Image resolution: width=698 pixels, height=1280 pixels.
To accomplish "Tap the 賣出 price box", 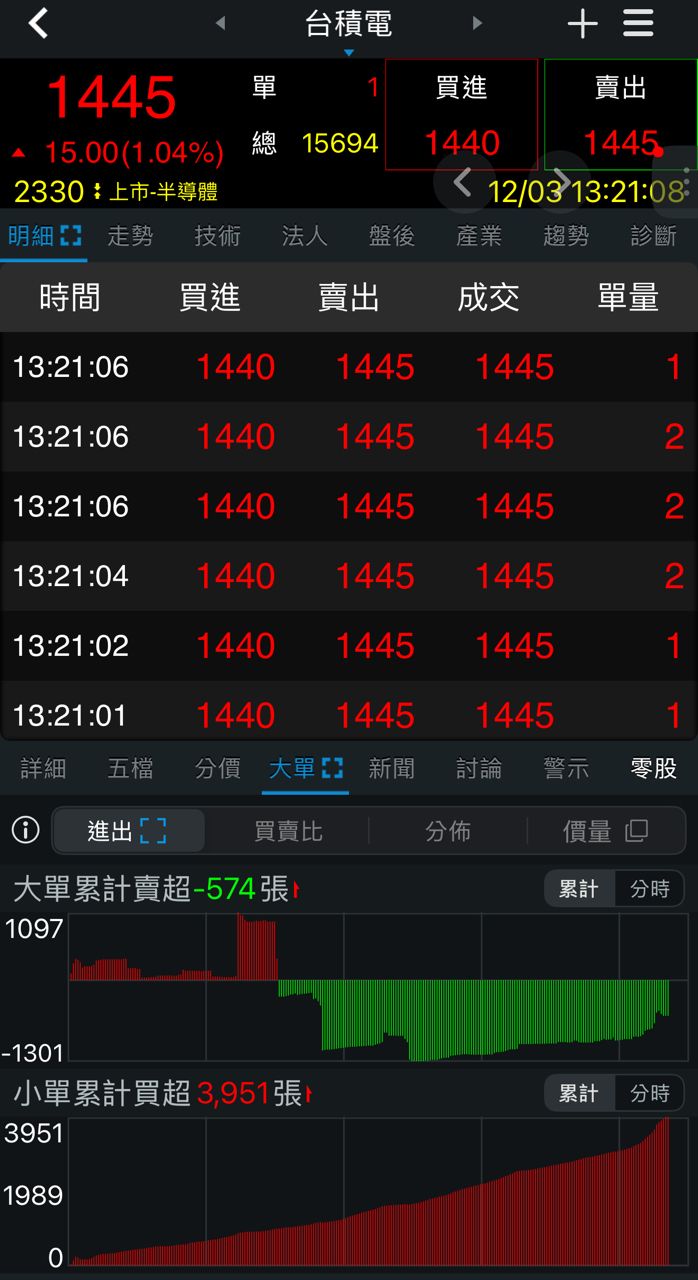I will [x=620, y=115].
